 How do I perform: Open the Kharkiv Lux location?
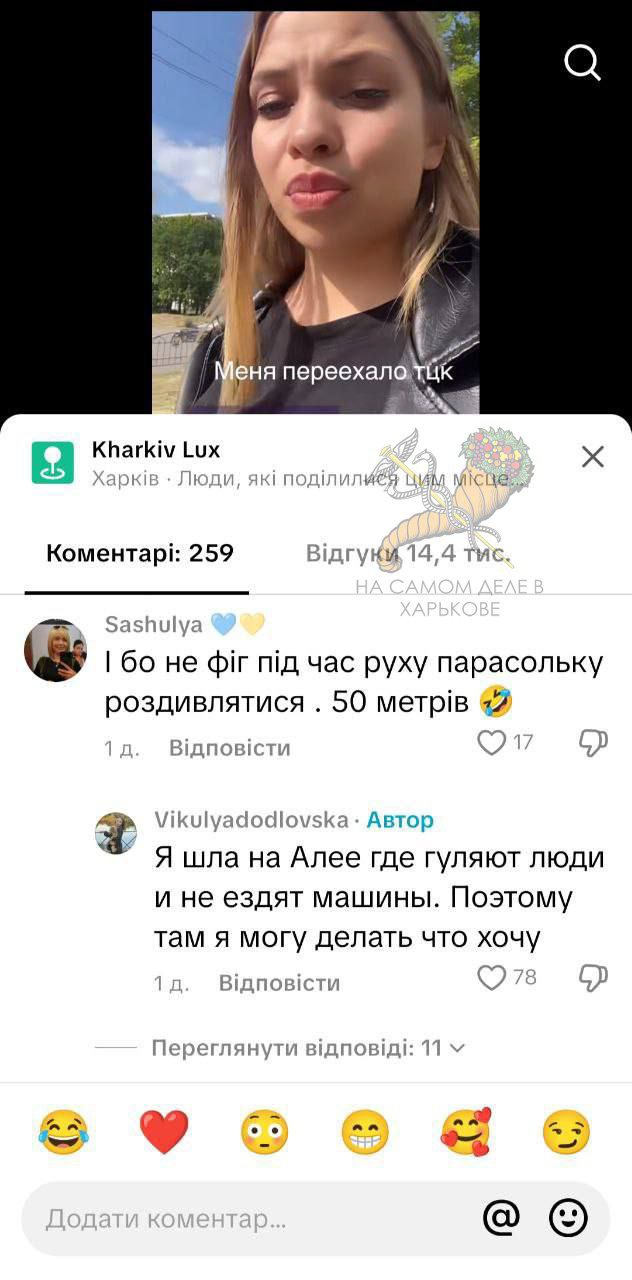tap(156, 449)
